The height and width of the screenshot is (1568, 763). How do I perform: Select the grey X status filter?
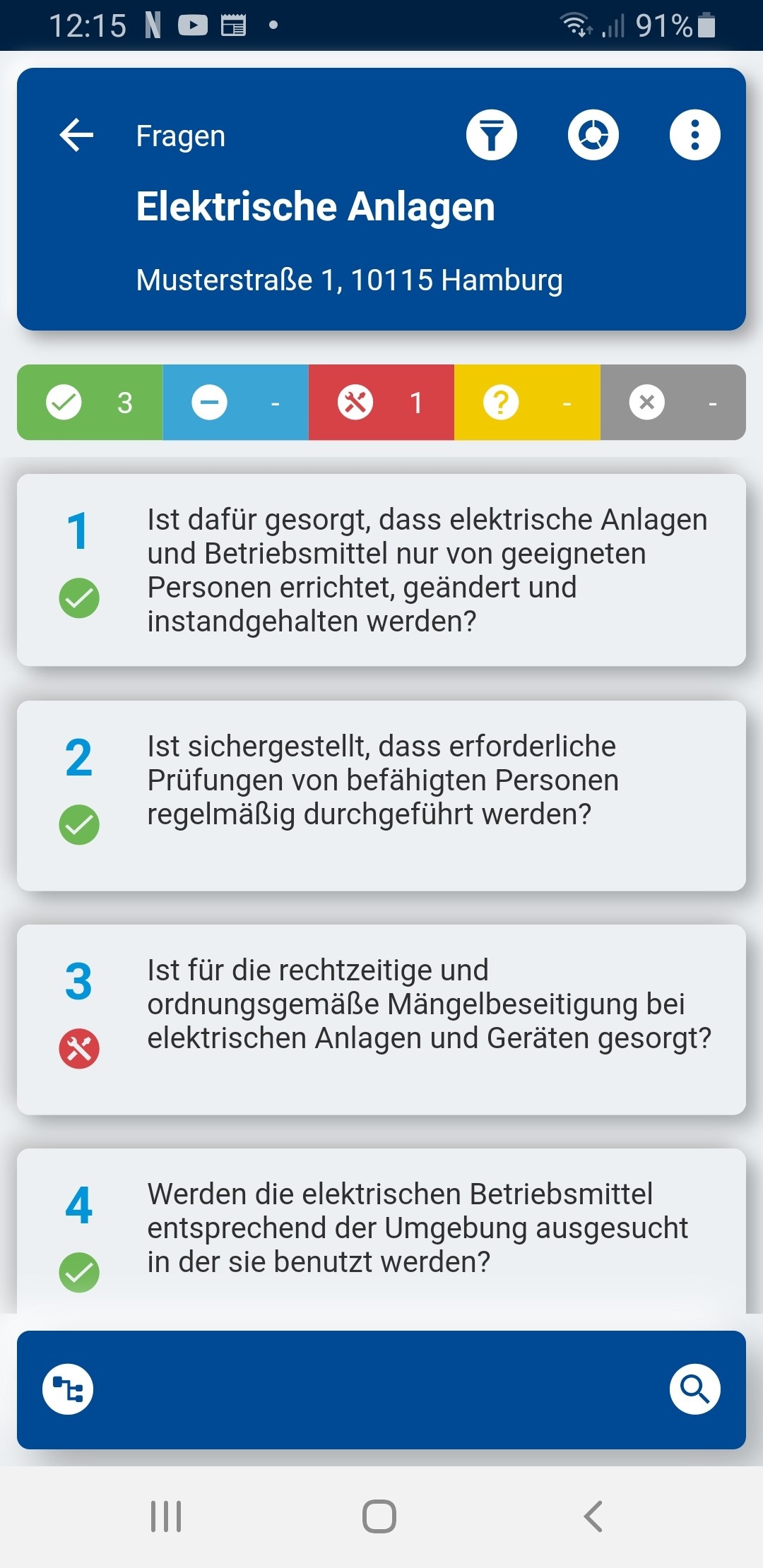point(673,403)
